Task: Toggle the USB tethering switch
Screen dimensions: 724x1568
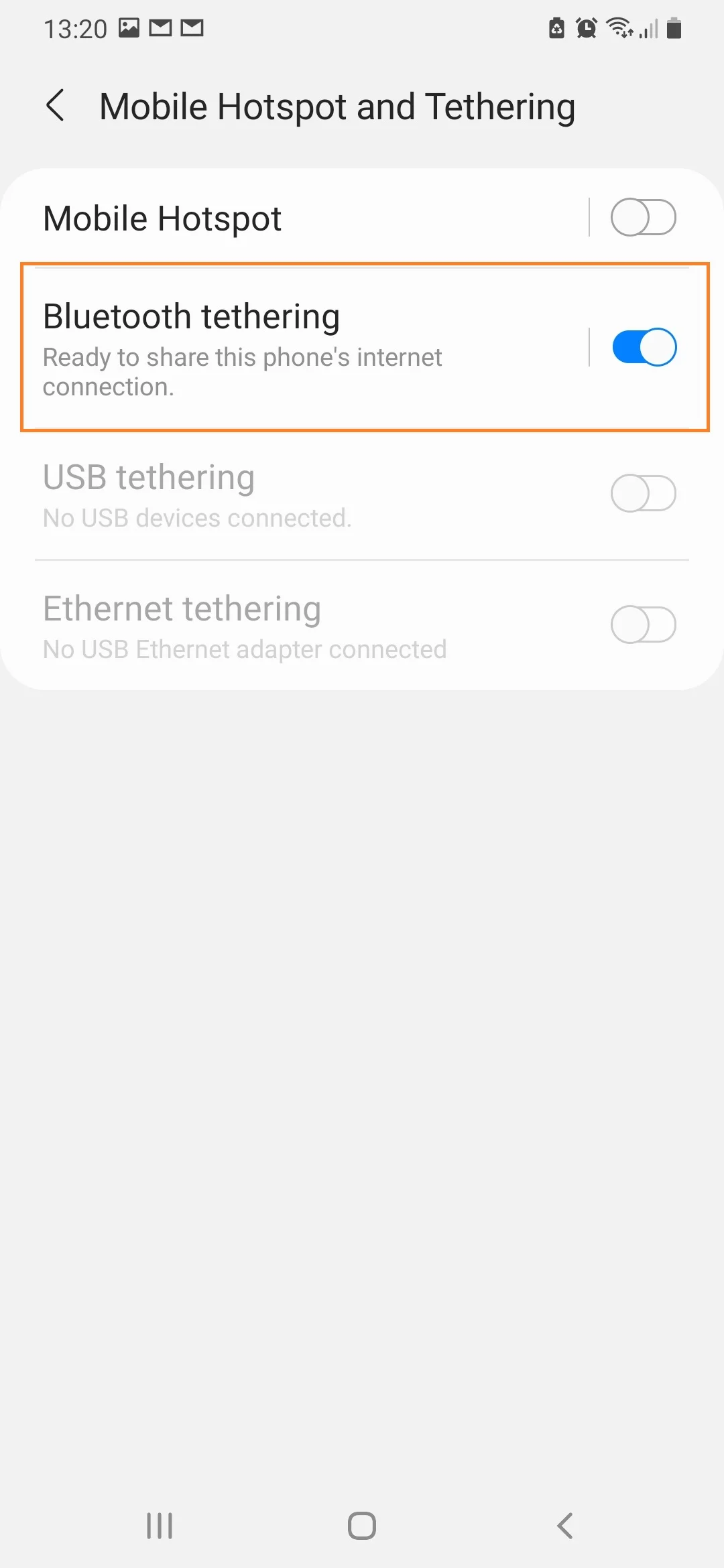Action: tap(643, 493)
